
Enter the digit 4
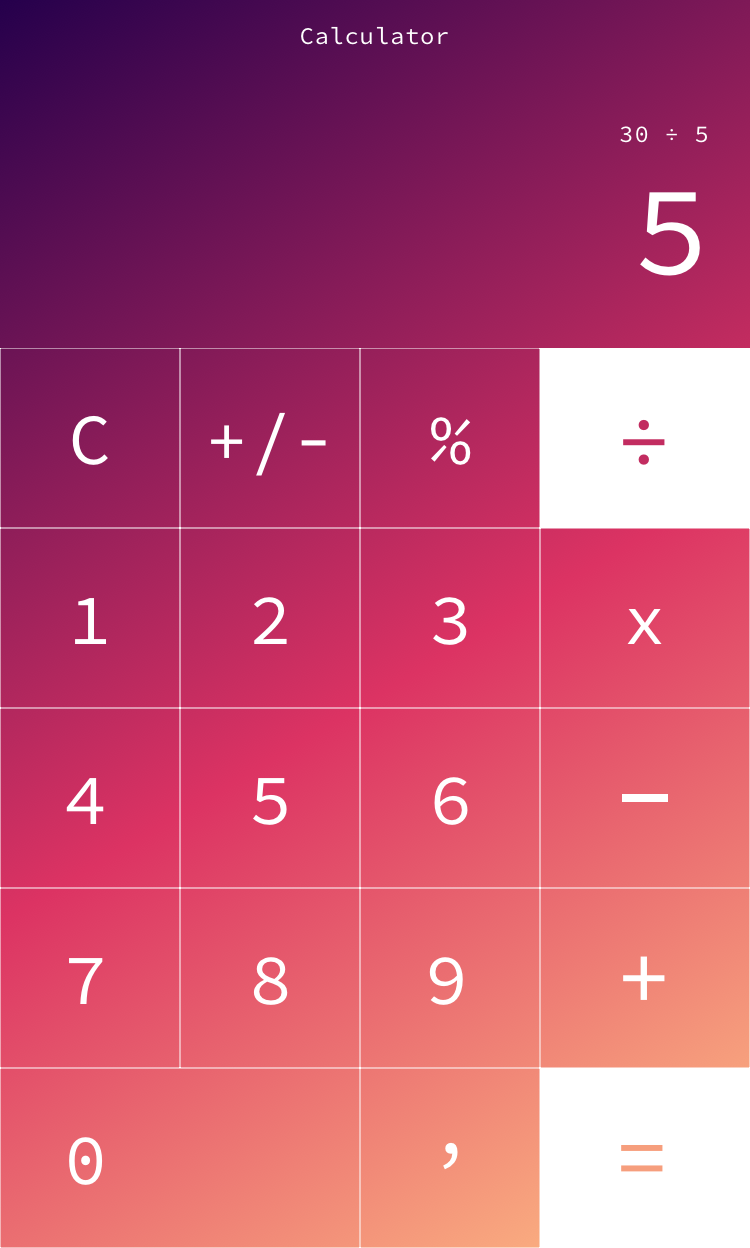tap(90, 798)
